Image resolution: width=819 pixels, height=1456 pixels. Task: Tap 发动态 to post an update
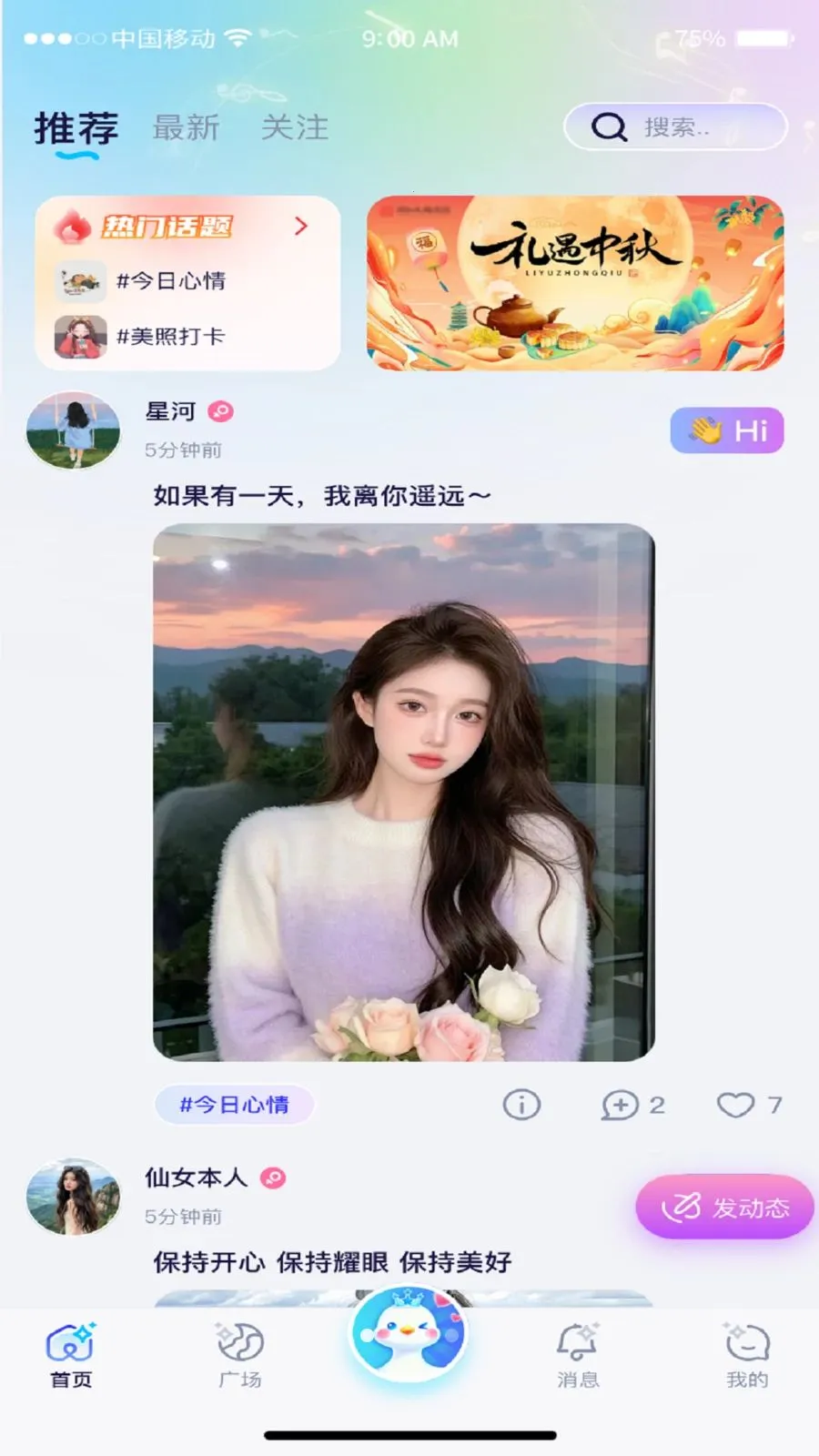[x=724, y=1207]
